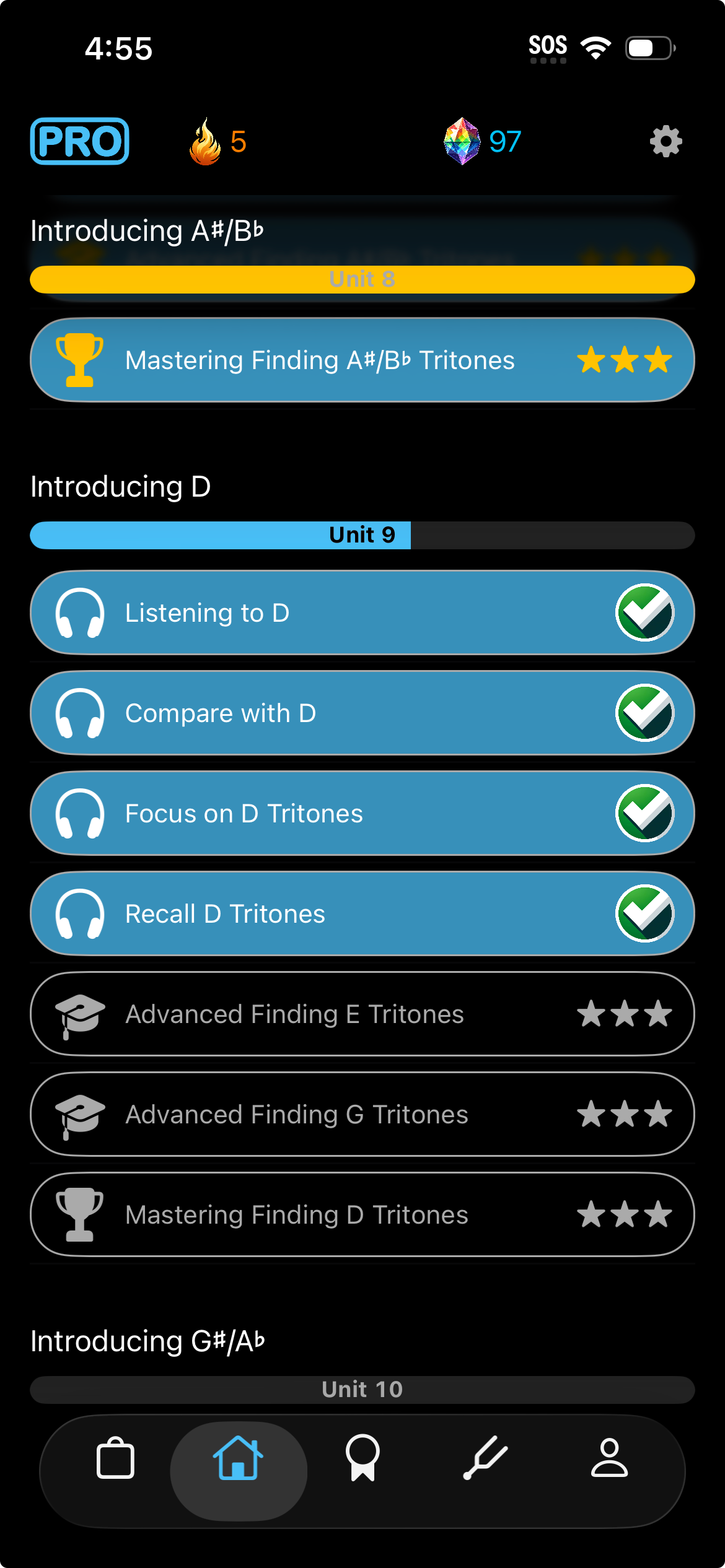
Task: Switch to the shop bag tab
Action: click(115, 1458)
